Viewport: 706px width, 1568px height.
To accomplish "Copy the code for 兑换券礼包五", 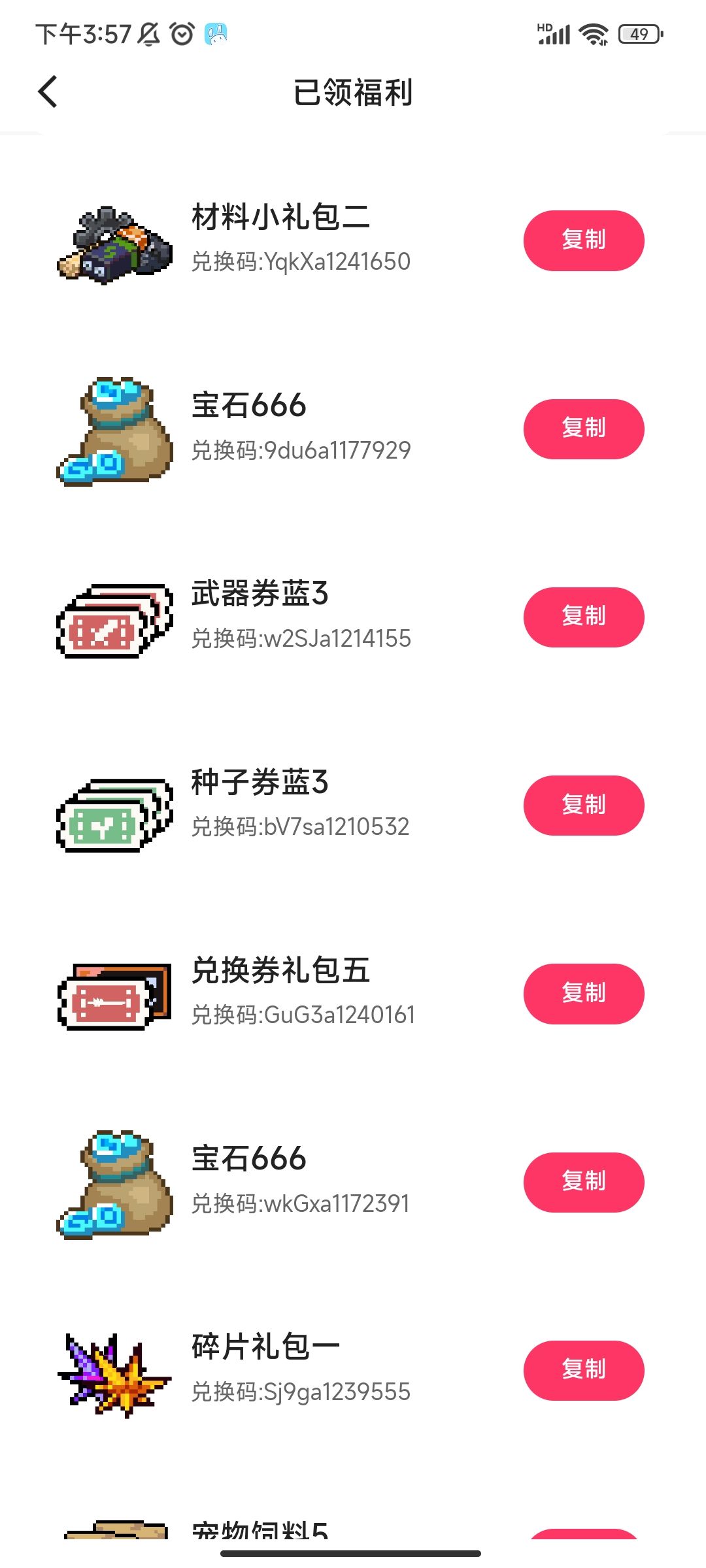I will coord(583,993).
